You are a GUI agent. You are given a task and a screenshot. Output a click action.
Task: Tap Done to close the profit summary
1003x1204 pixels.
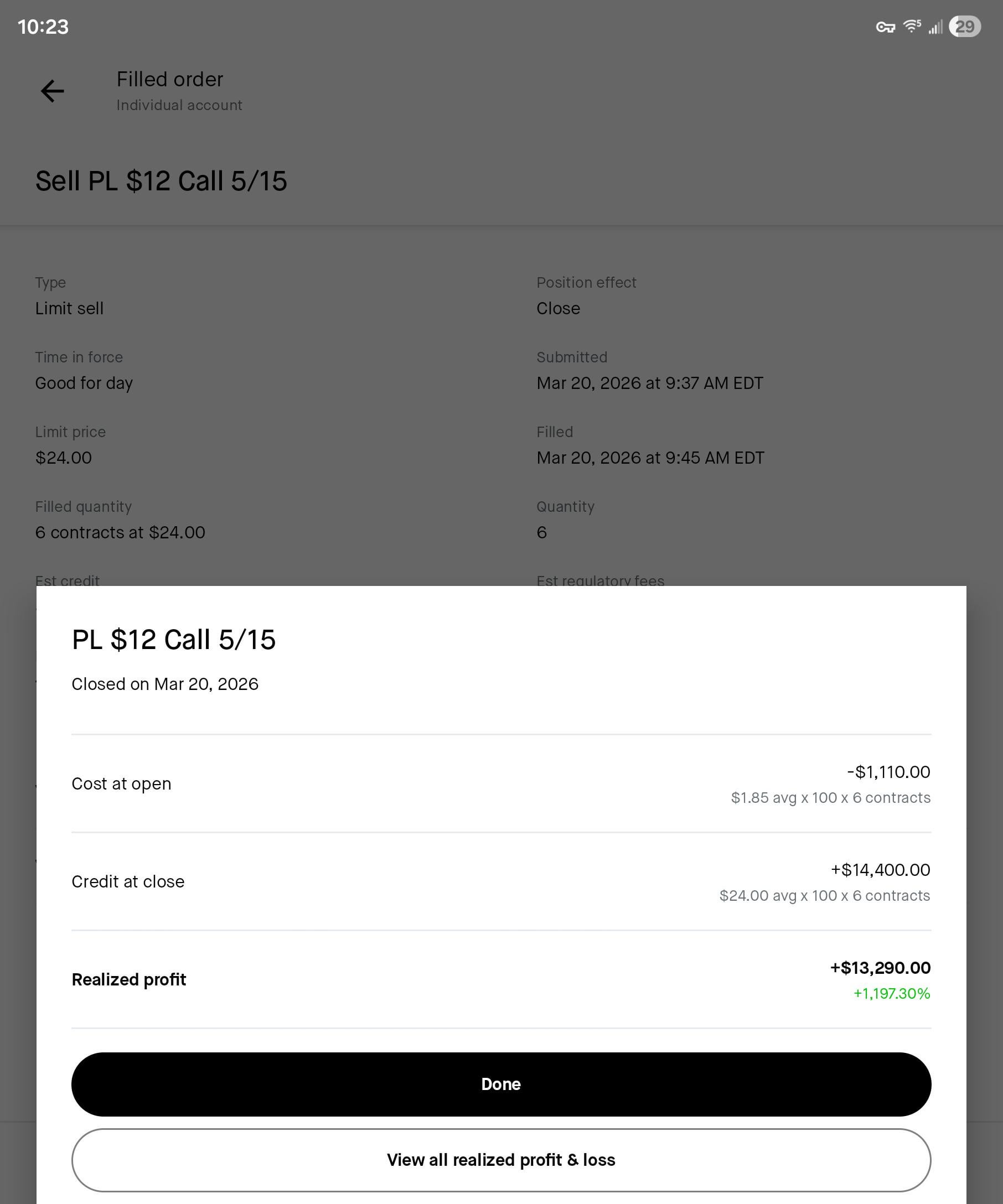(500, 1083)
